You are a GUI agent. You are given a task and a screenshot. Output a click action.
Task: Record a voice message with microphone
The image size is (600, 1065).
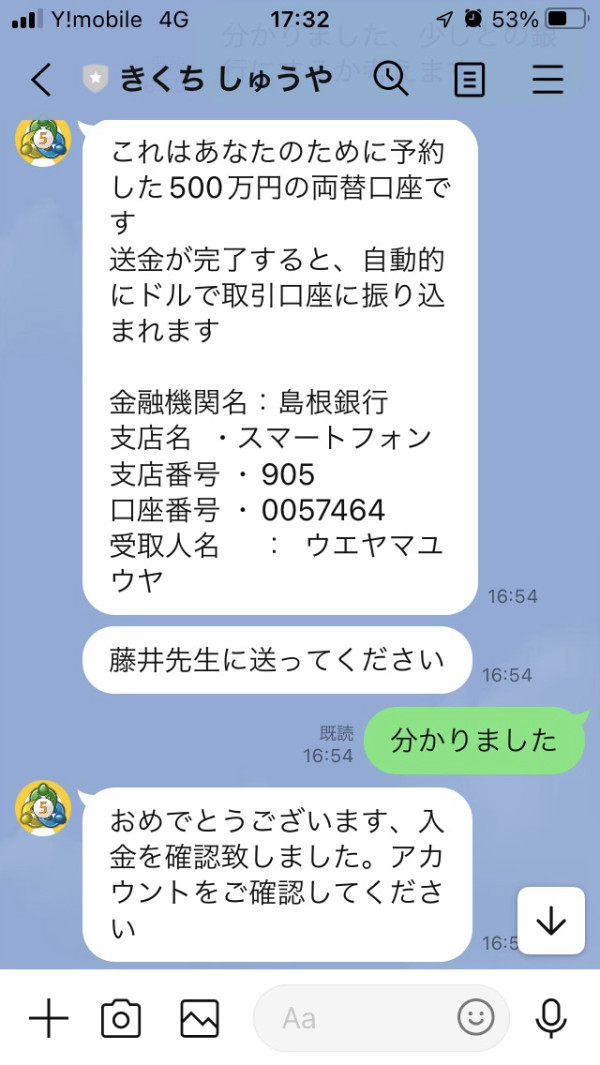click(551, 1019)
